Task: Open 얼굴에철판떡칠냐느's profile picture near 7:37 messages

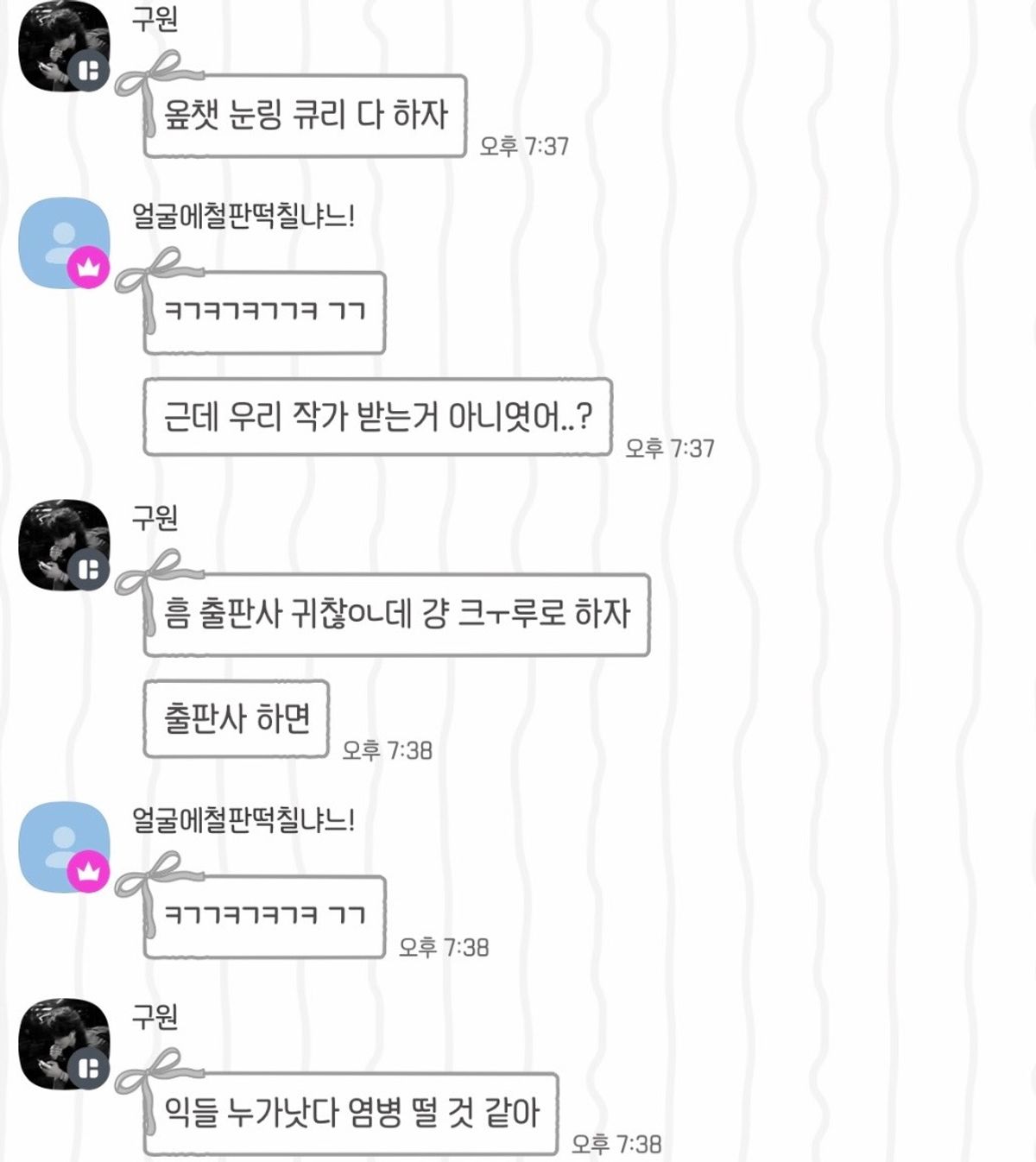Action: [63, 243]
